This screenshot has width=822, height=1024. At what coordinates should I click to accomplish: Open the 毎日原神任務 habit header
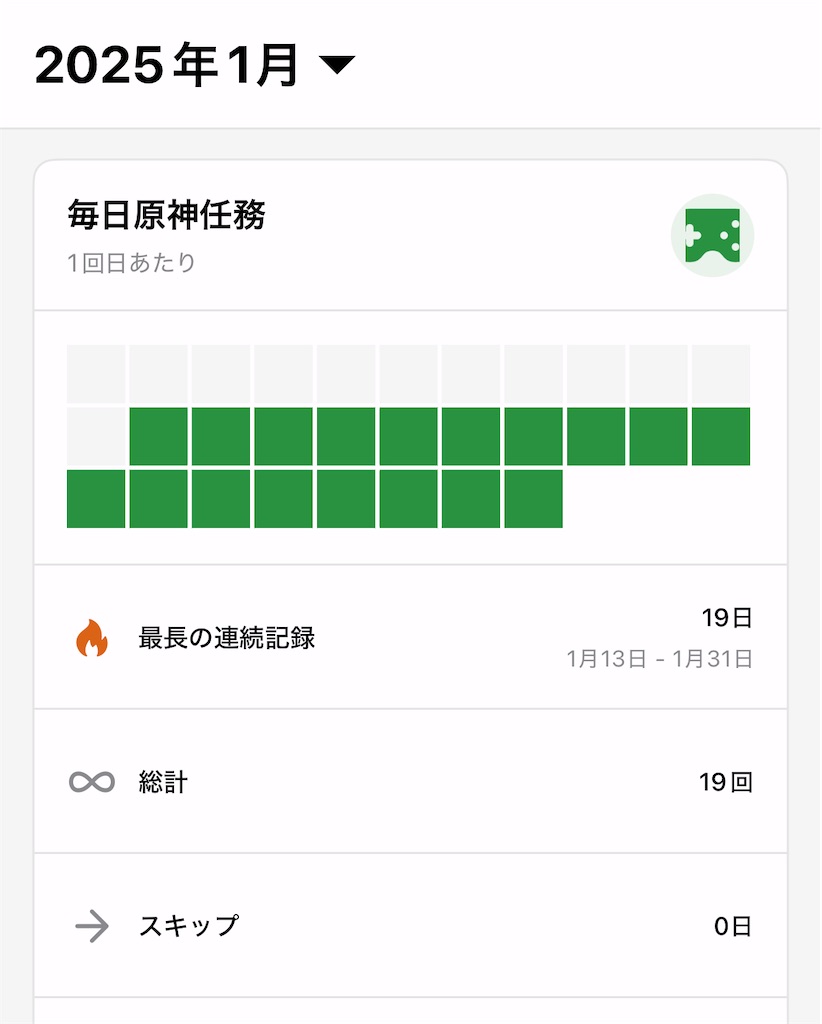(411, 235)
